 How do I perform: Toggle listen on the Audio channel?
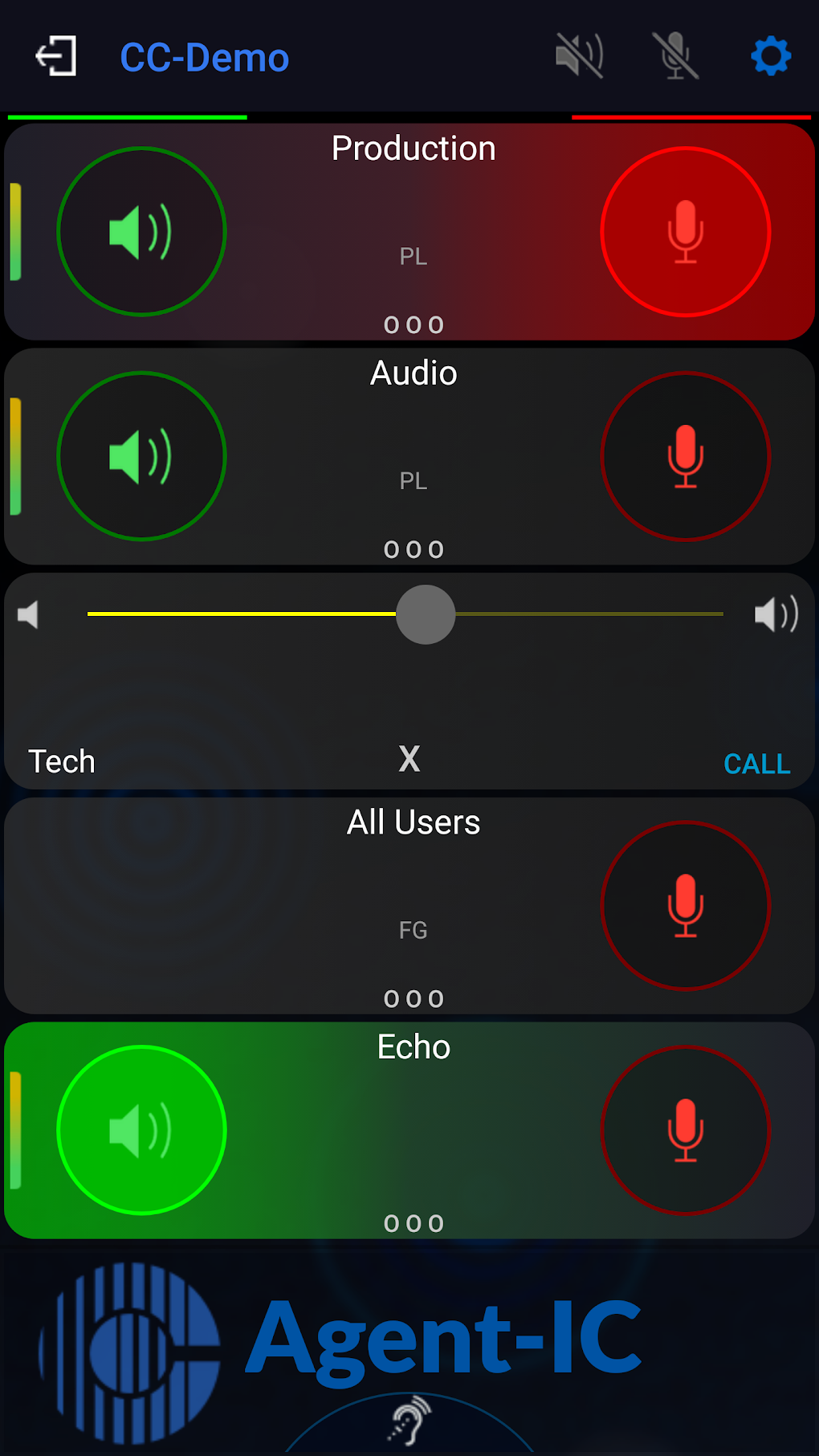tap(141, 456)
